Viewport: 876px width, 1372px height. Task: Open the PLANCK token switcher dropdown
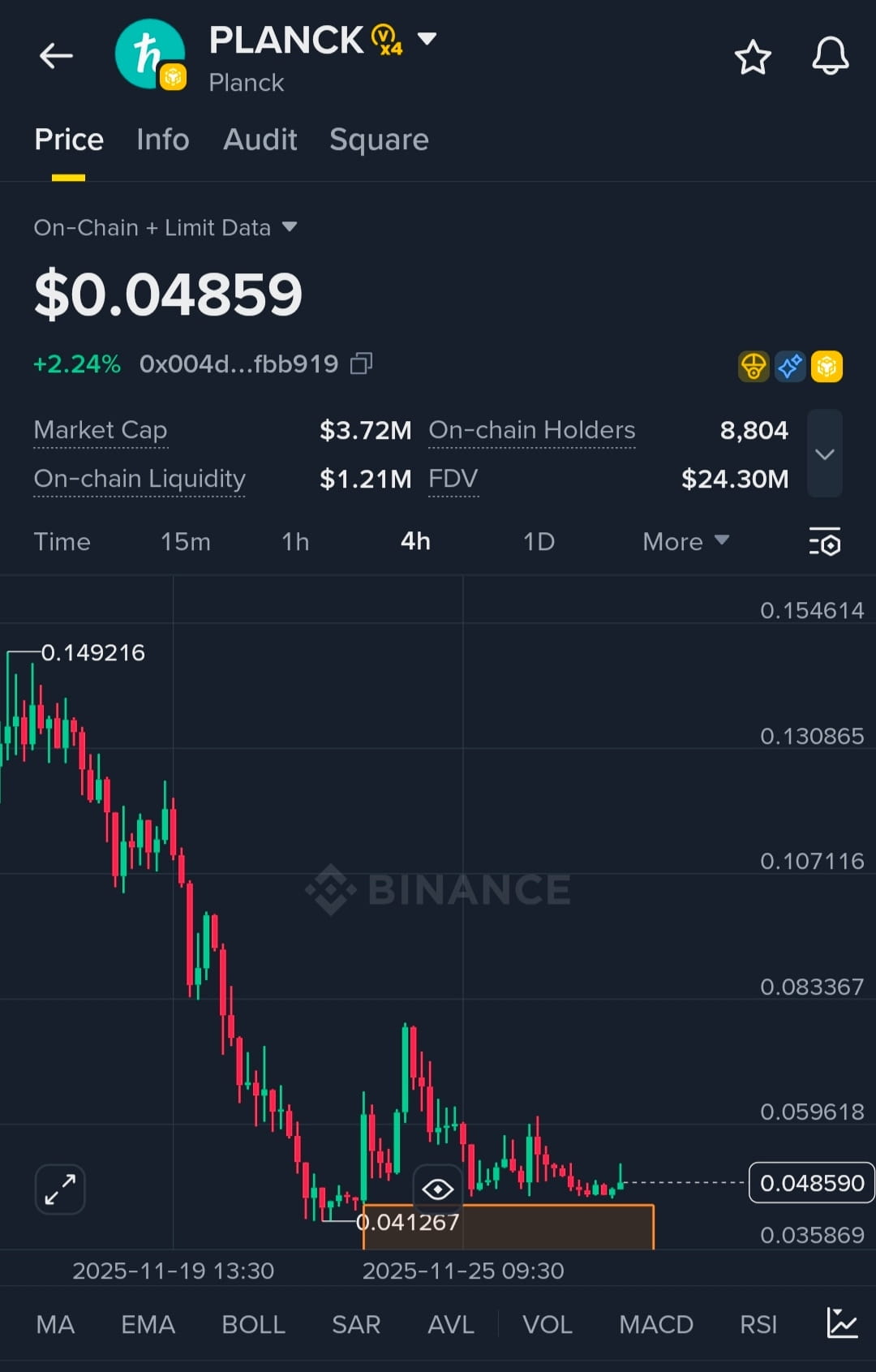(x=427, y=38)
